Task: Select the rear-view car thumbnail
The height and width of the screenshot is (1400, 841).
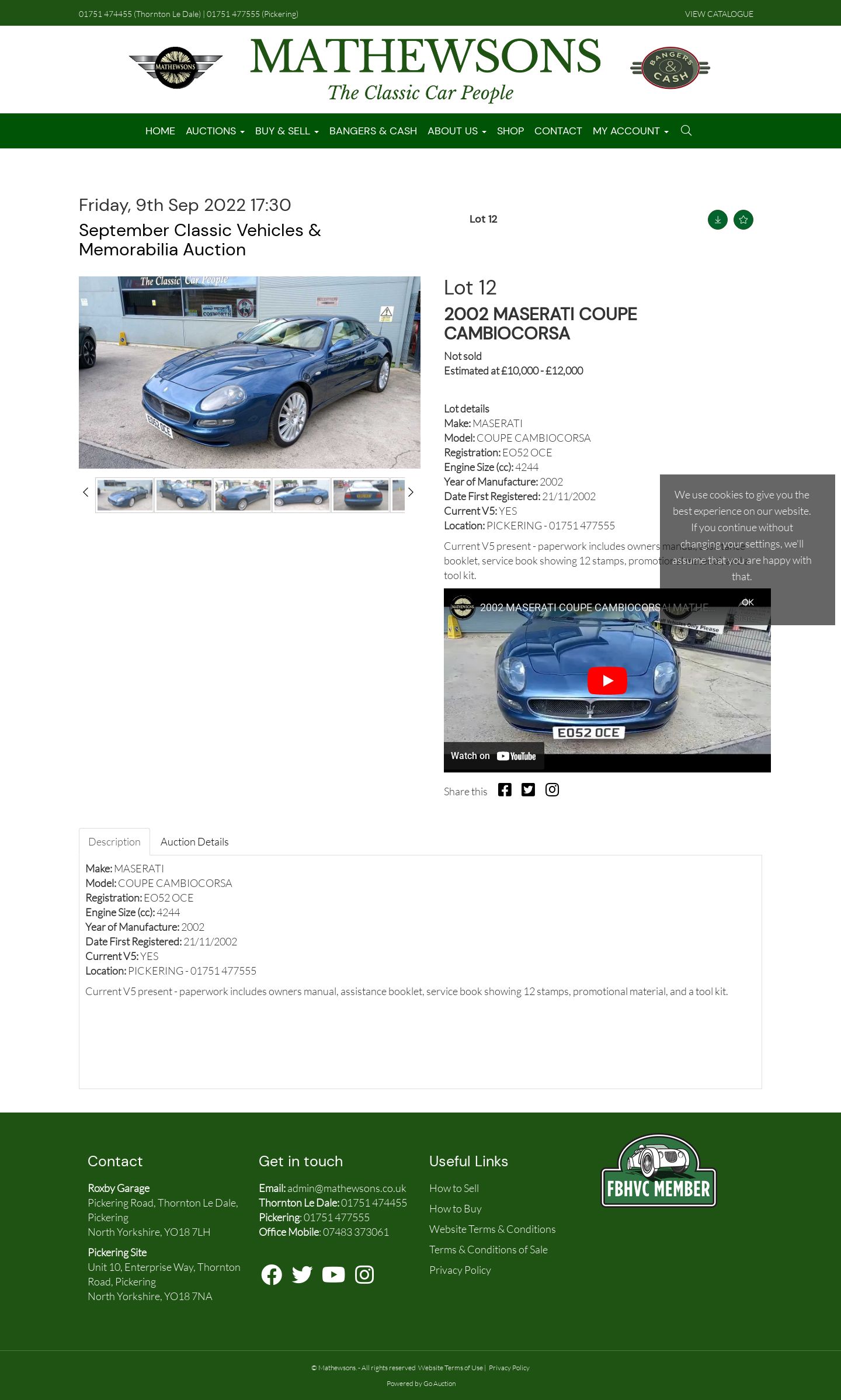Action: 361,495
